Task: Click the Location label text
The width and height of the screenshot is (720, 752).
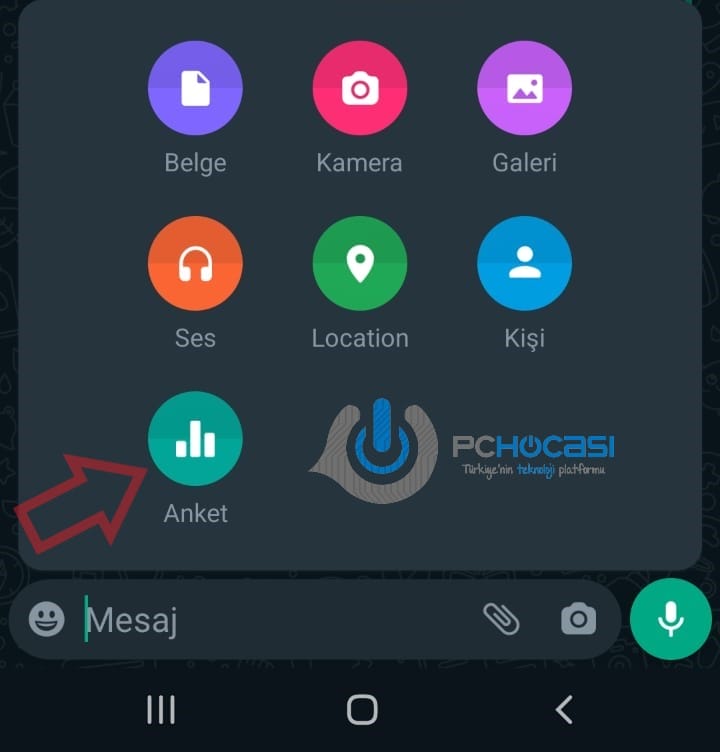Action: (x=360, y=338)
